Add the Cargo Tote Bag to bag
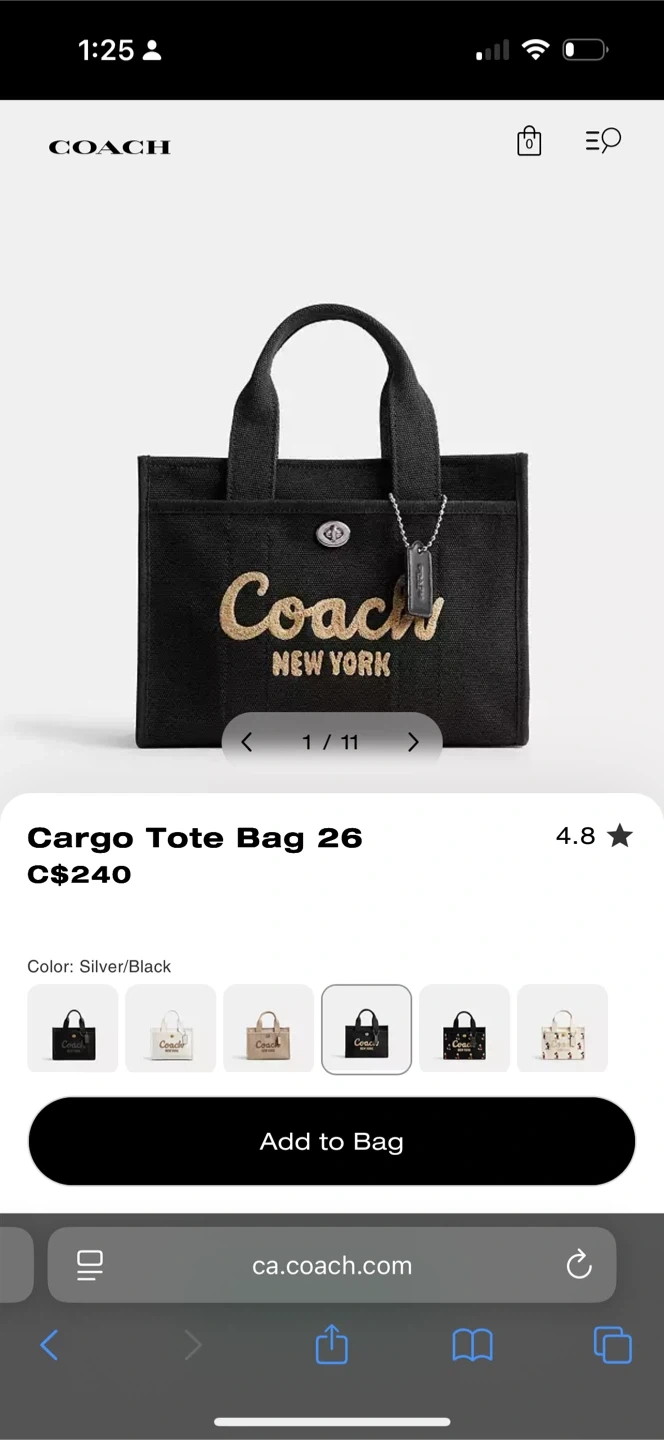Image resolution: width=664 pixels, height=1440 pixels. pos(332,1141)
